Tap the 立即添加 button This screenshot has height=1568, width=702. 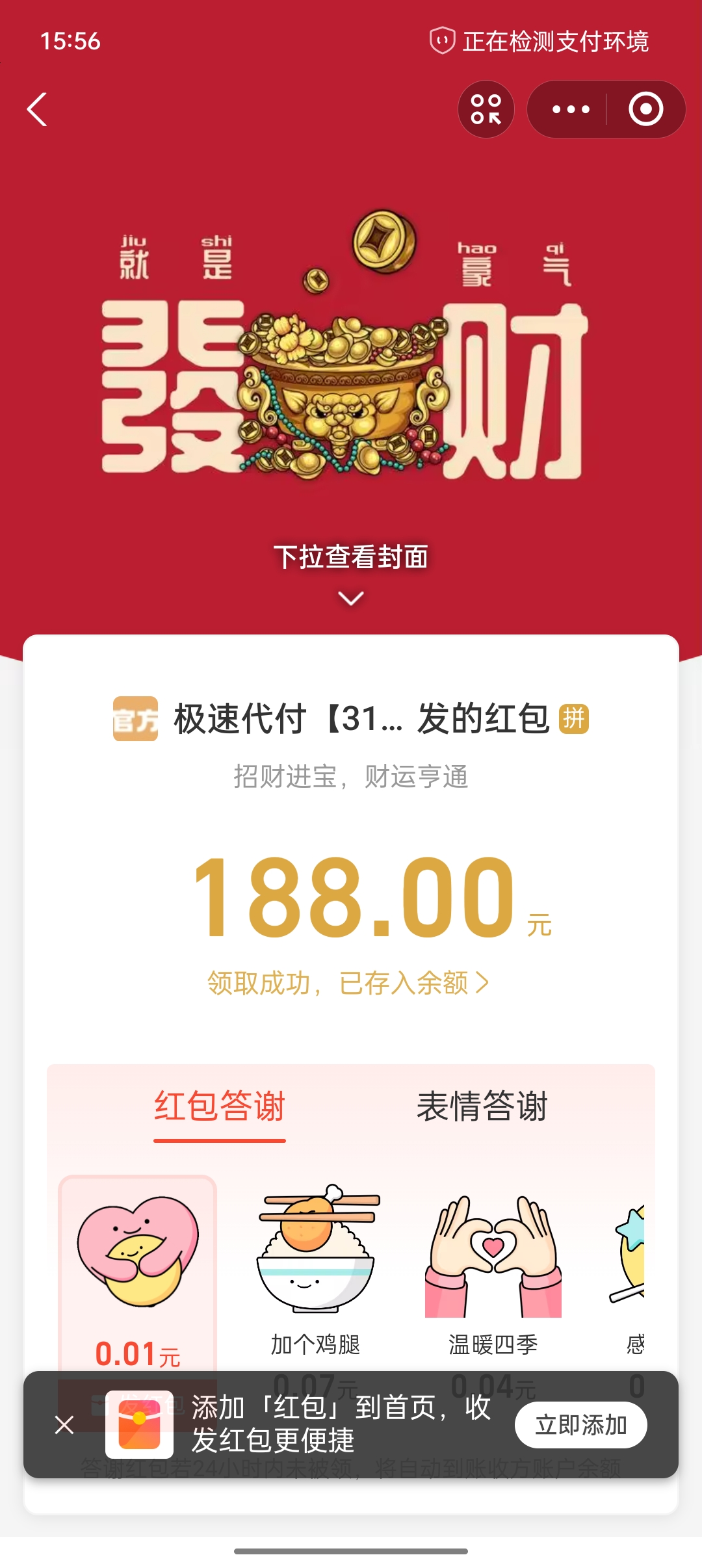[580, 1424]
